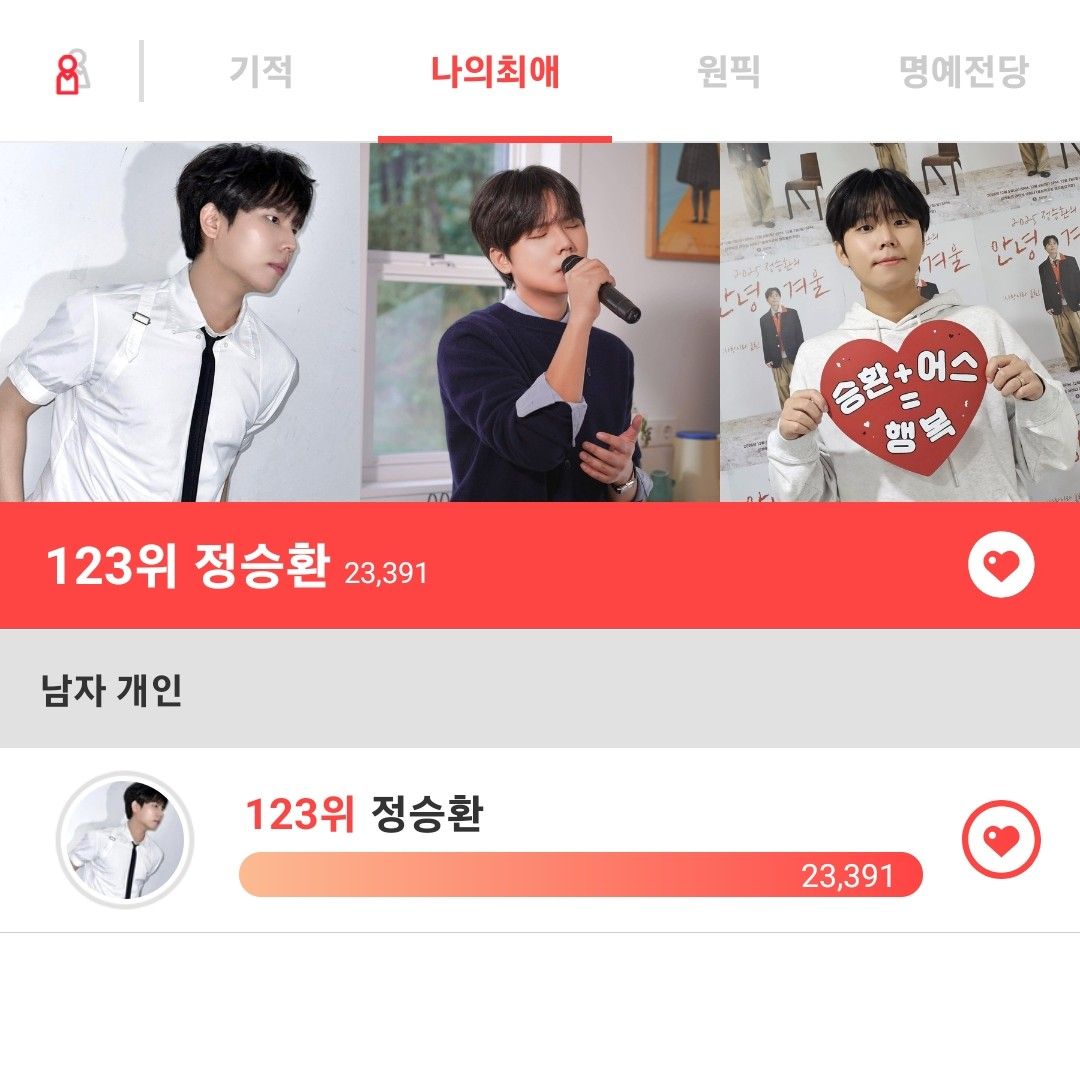Tap the heart button in the red banner
This screenshot has height=1080, width=1080.
tap(1001, 566)
